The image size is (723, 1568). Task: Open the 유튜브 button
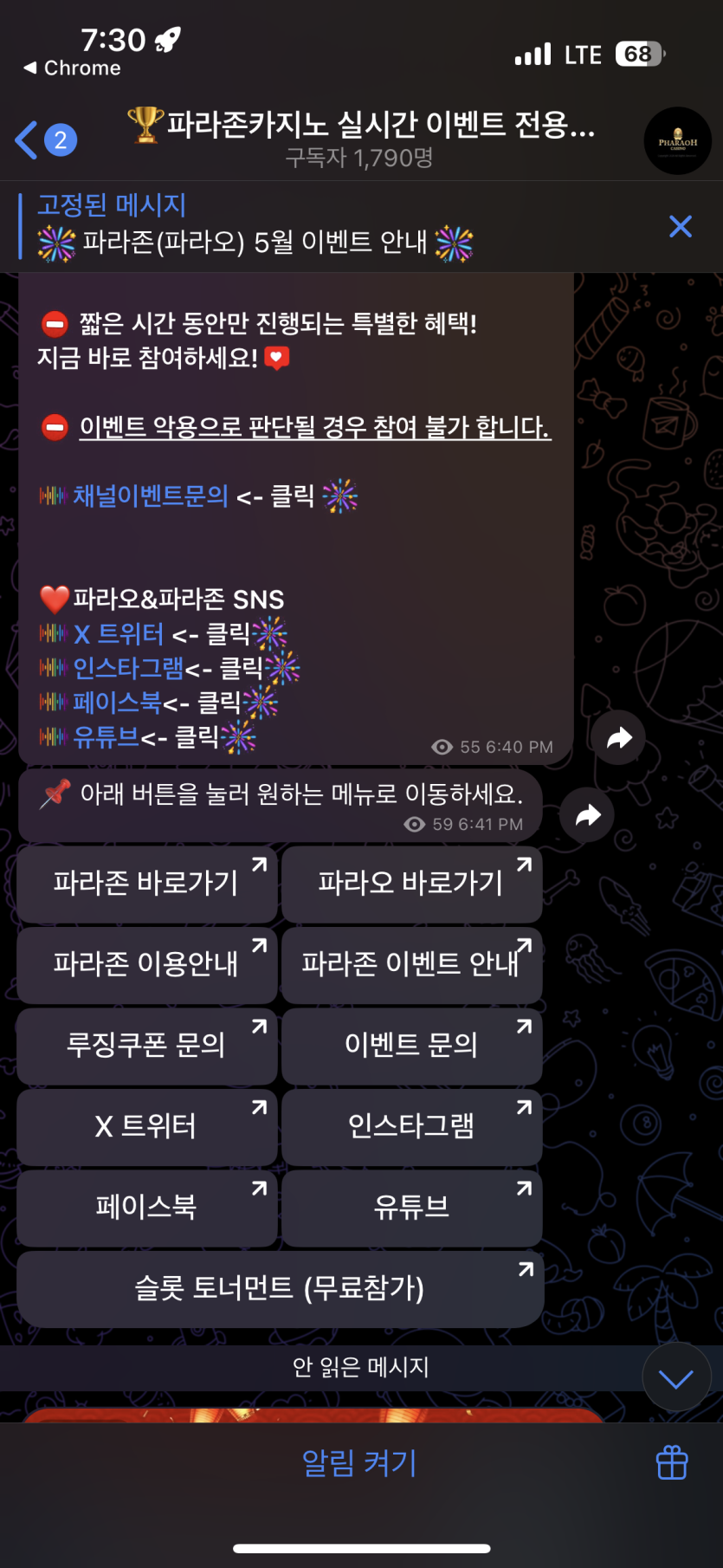tap(411, 1207)
